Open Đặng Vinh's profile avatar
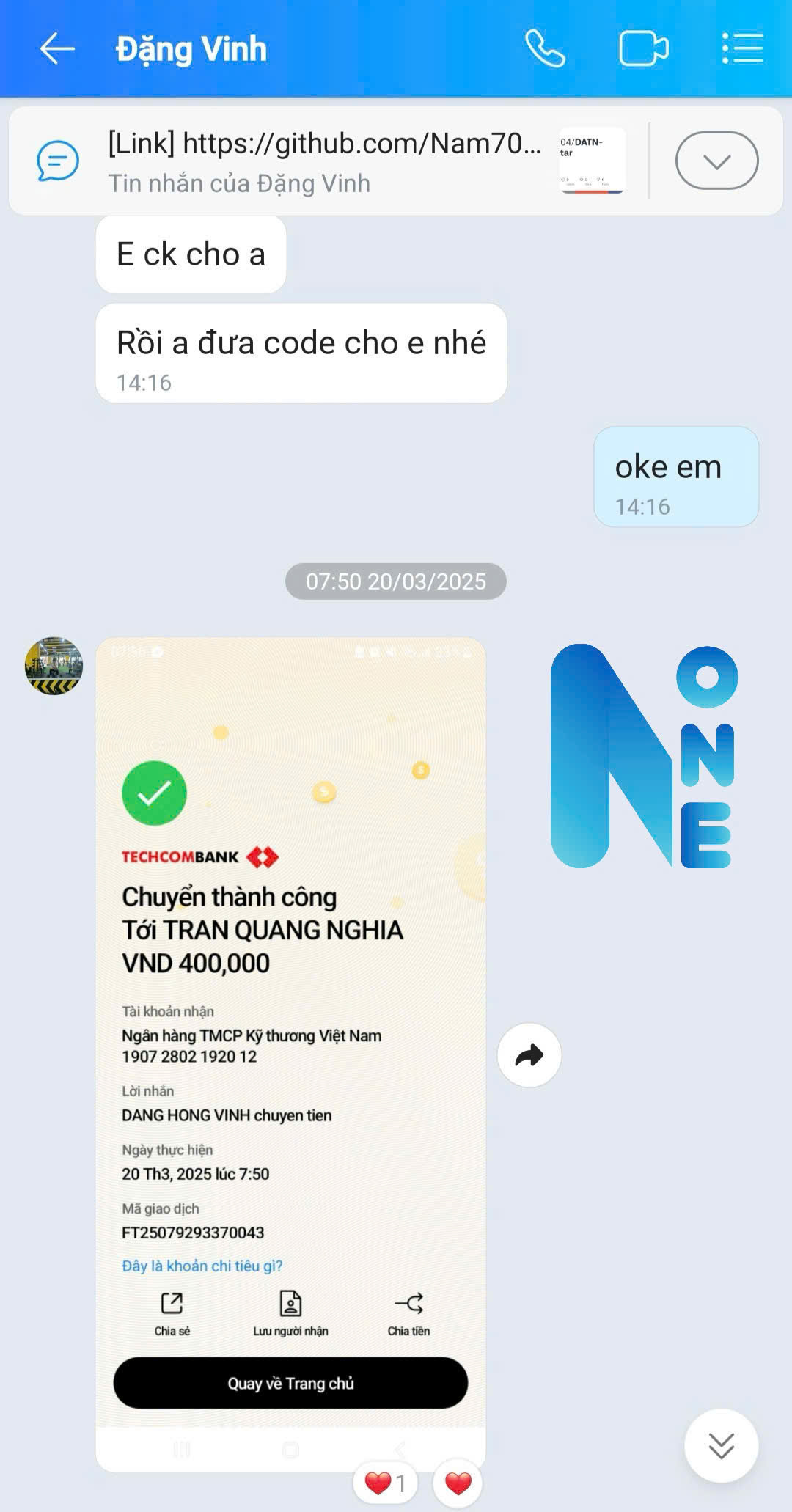This screenshot has width=792, height=1512. [54, 666]
